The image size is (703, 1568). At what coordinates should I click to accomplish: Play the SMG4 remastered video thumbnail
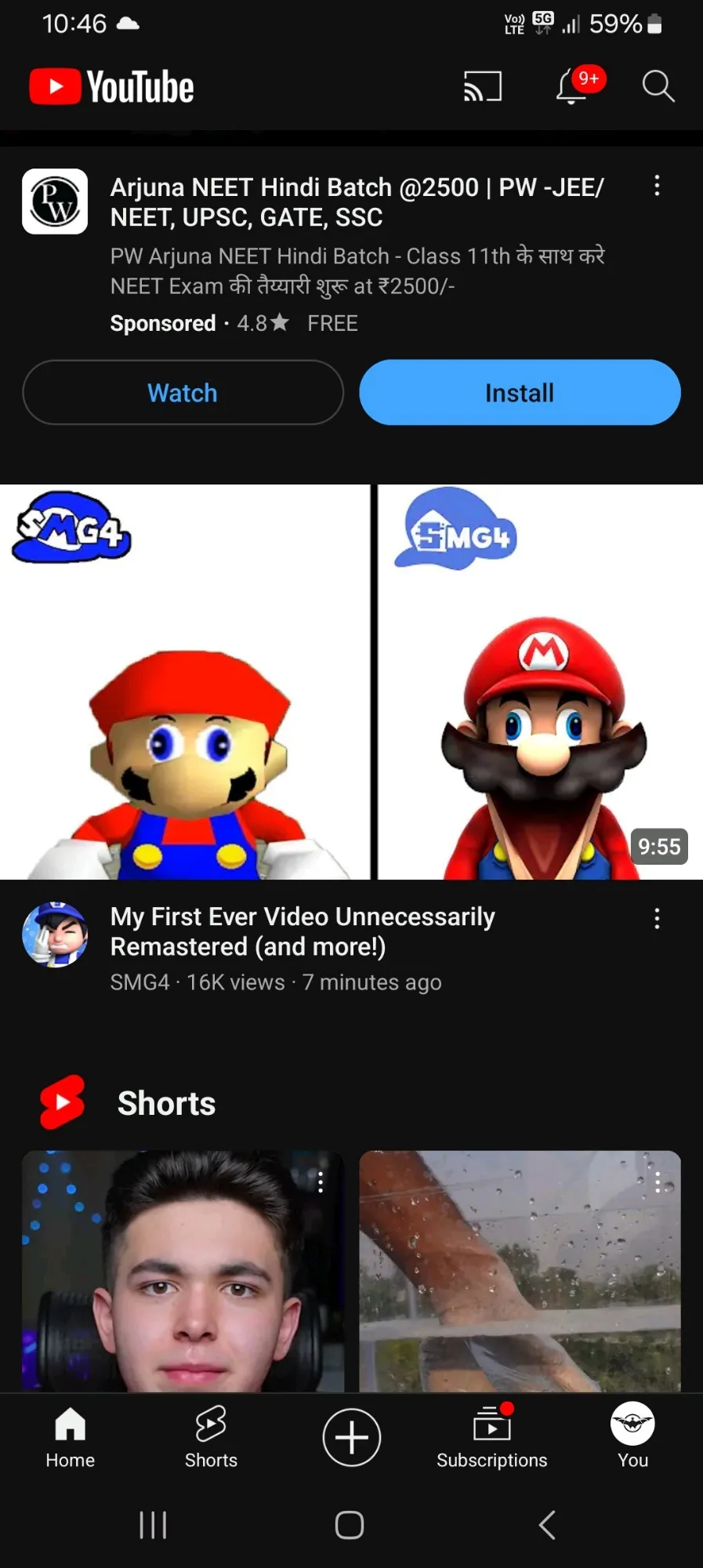pos(351,682)
